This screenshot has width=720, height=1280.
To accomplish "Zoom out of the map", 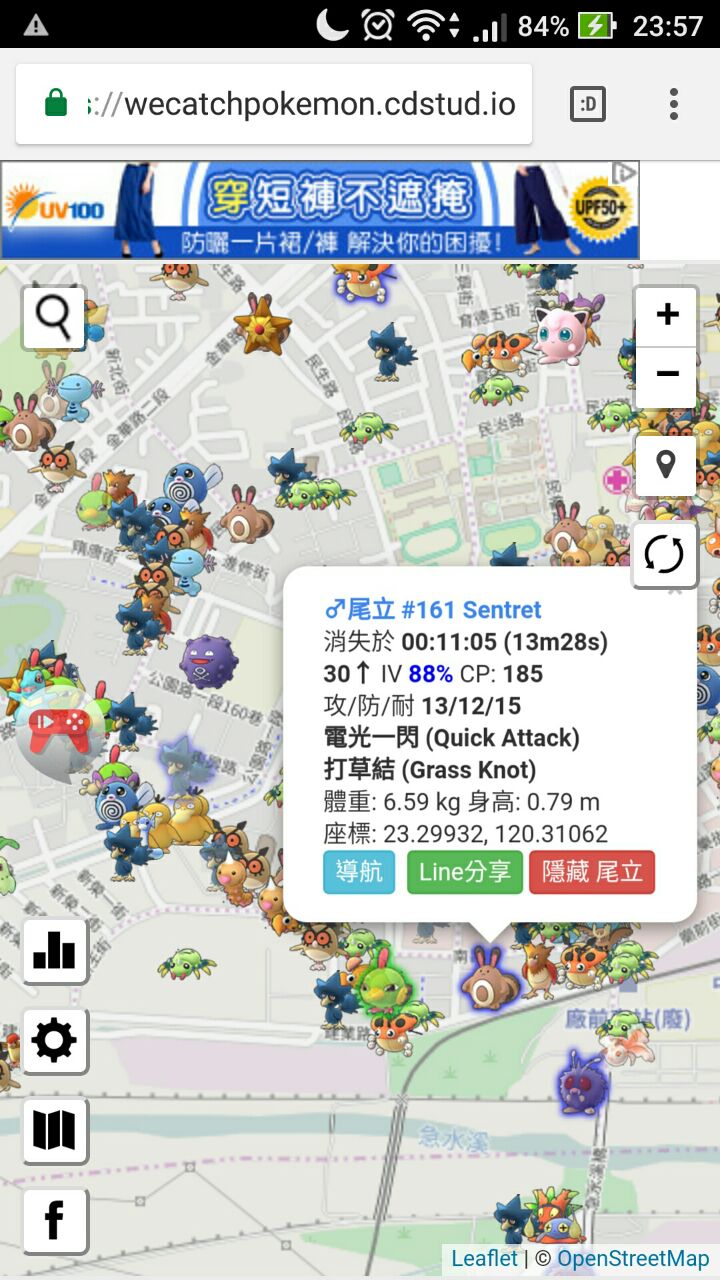I will (x=666, y=376).
